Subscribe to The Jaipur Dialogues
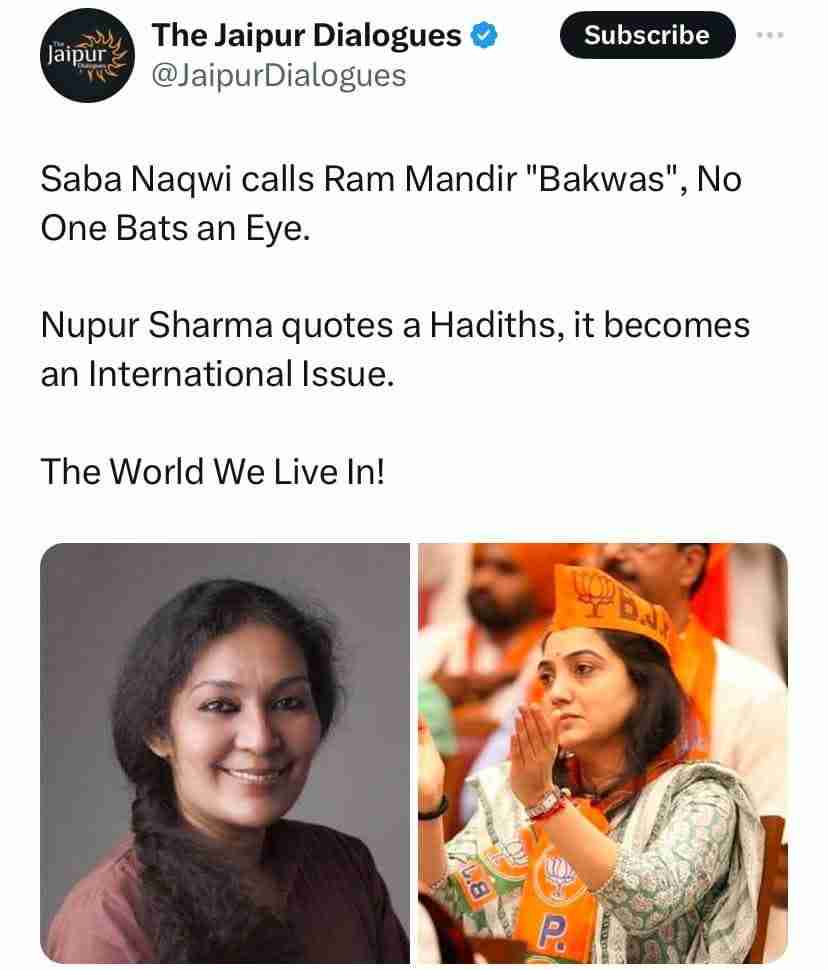 pos(646,35)
